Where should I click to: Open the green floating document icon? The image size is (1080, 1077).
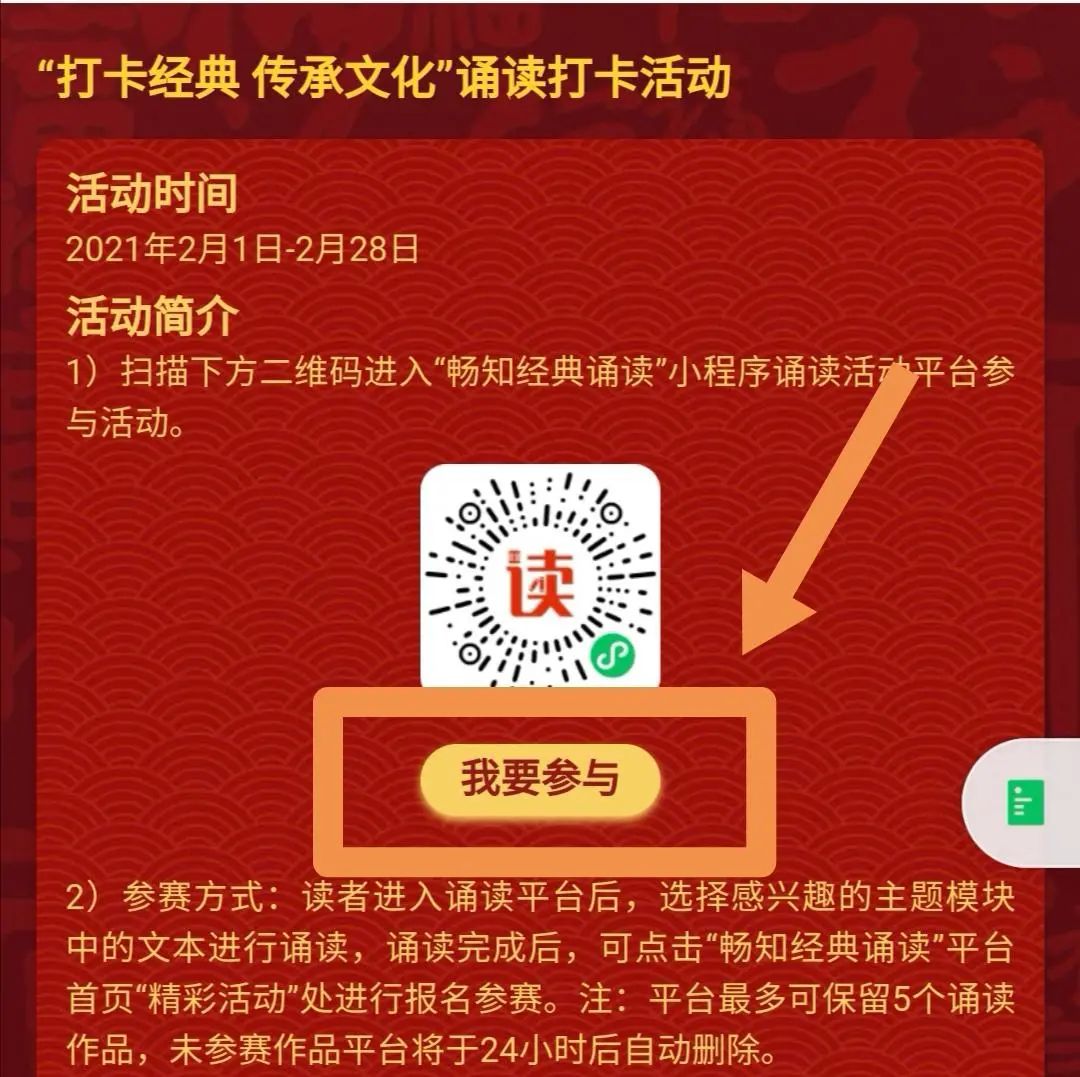(x=1027, y=802)
